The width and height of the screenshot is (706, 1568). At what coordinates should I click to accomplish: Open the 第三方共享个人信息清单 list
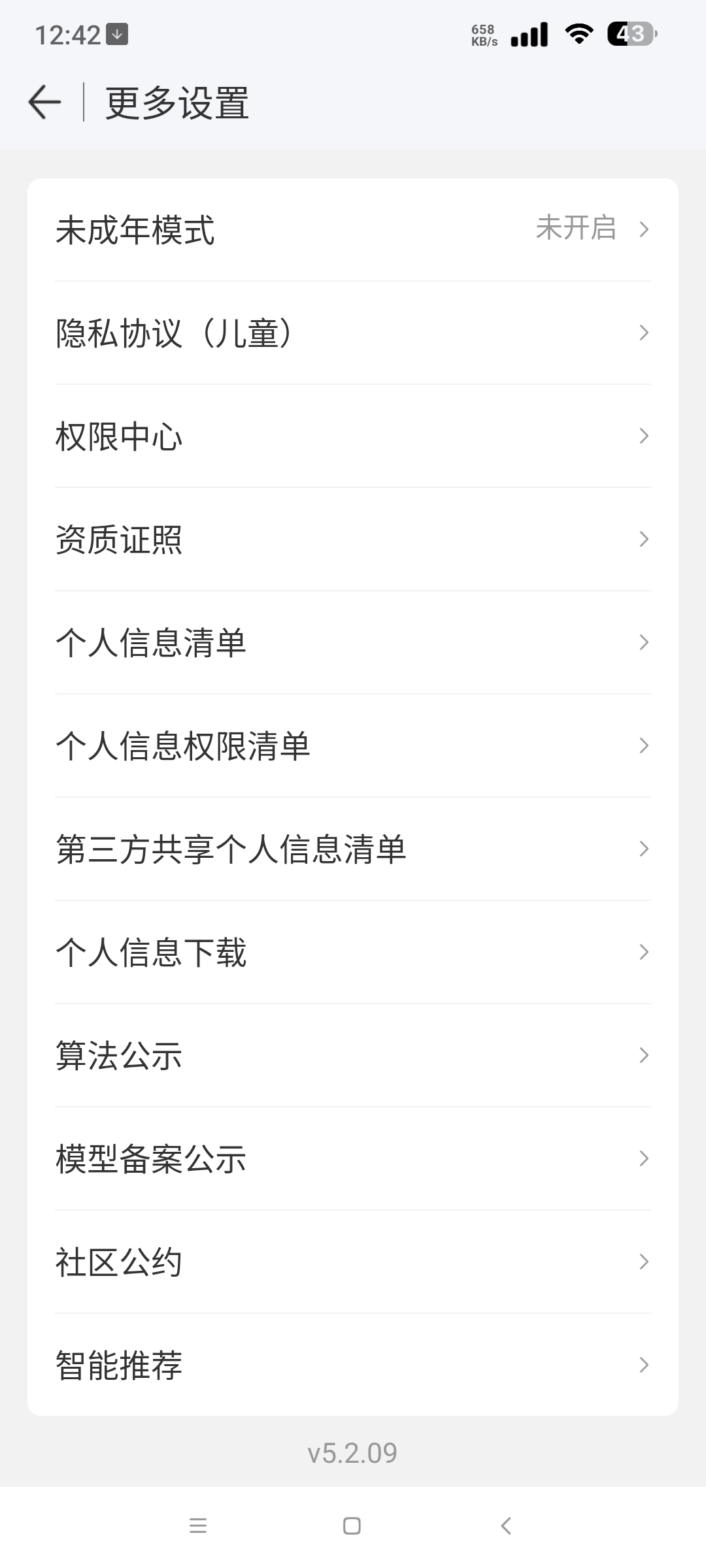pyautogui.click(x=353, y=849)
